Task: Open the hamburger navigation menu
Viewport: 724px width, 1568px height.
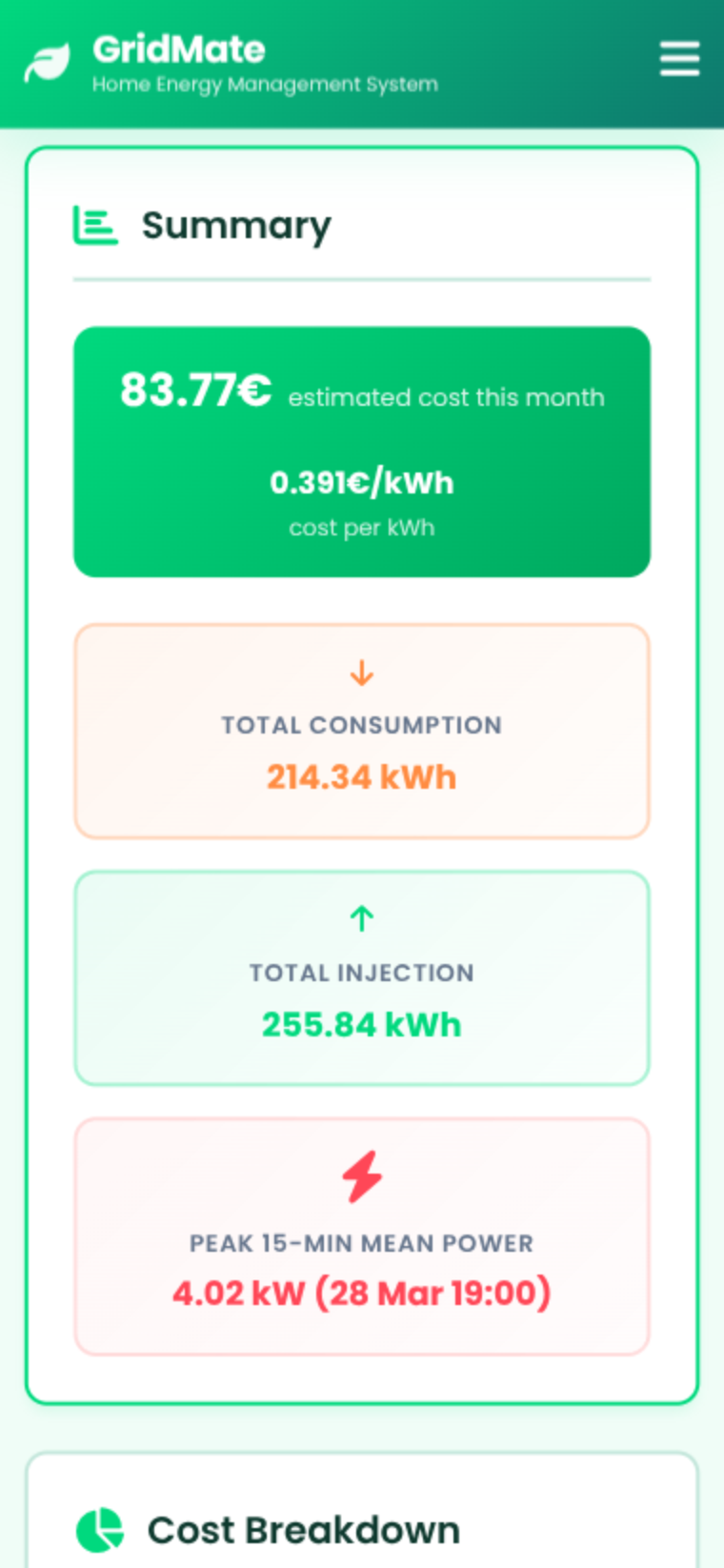Action: 679,59
